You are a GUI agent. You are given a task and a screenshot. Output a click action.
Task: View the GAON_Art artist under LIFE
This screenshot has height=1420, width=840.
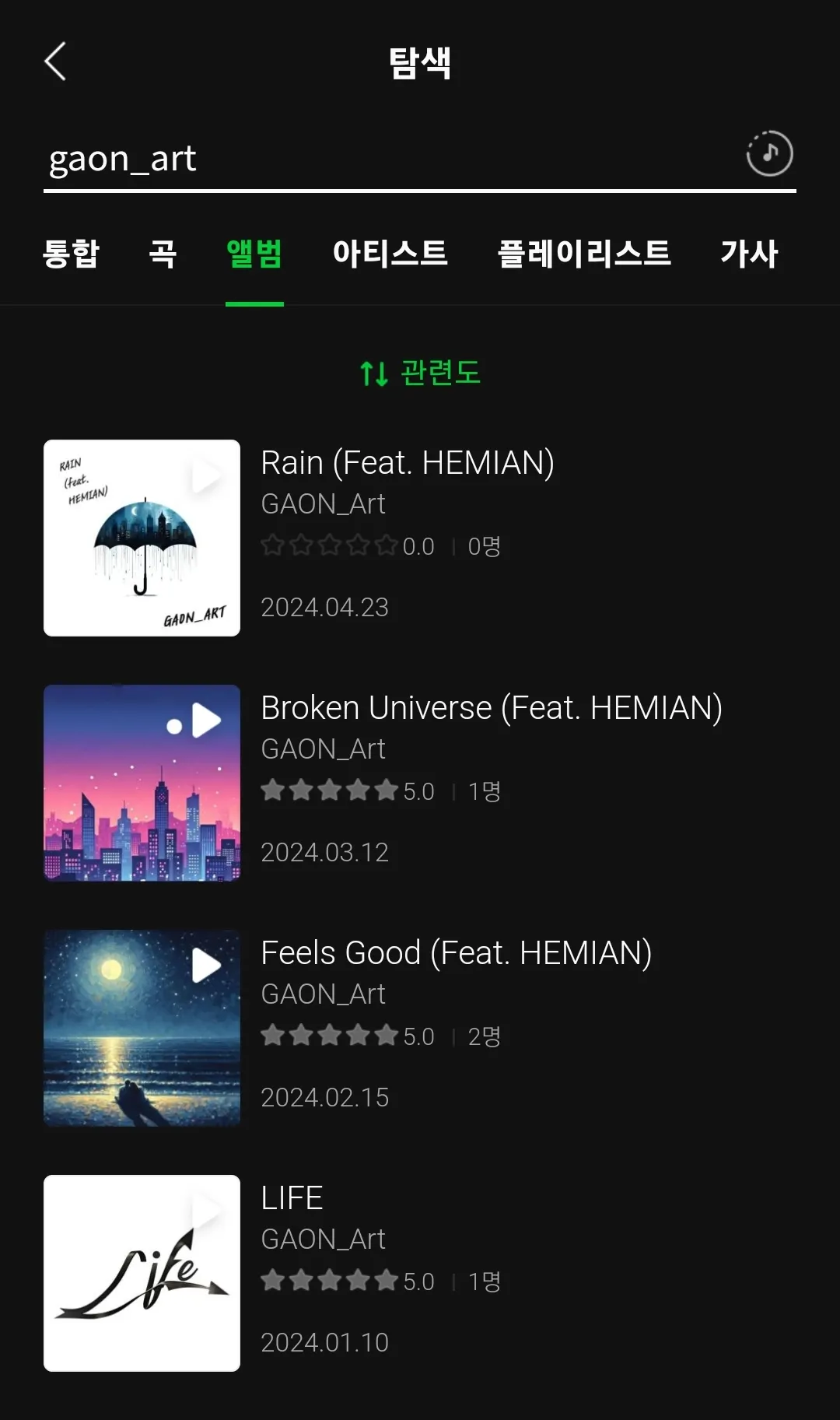(x=323, y=1238)
